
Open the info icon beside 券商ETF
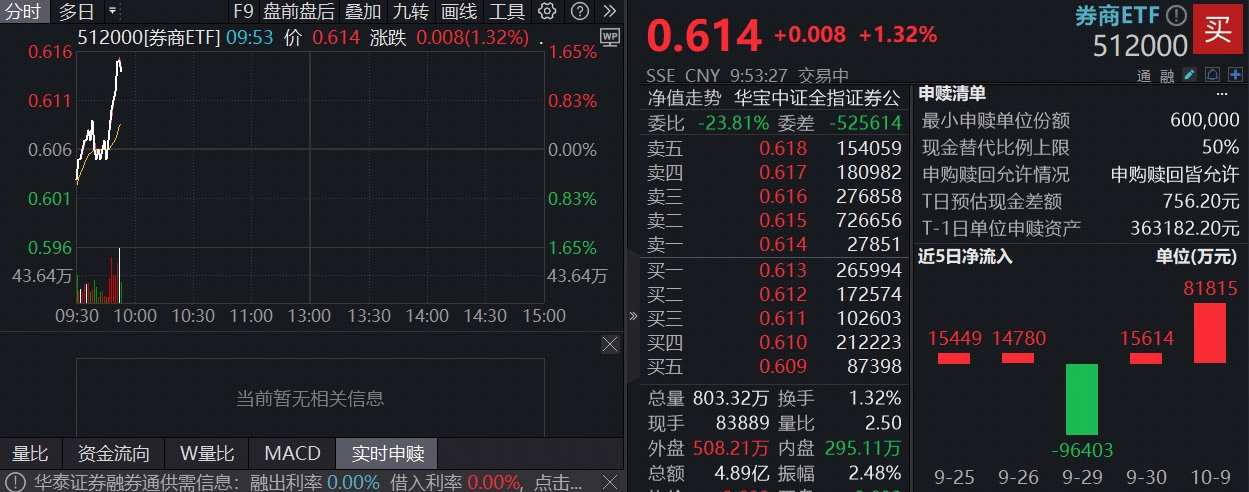[1176, 15]
